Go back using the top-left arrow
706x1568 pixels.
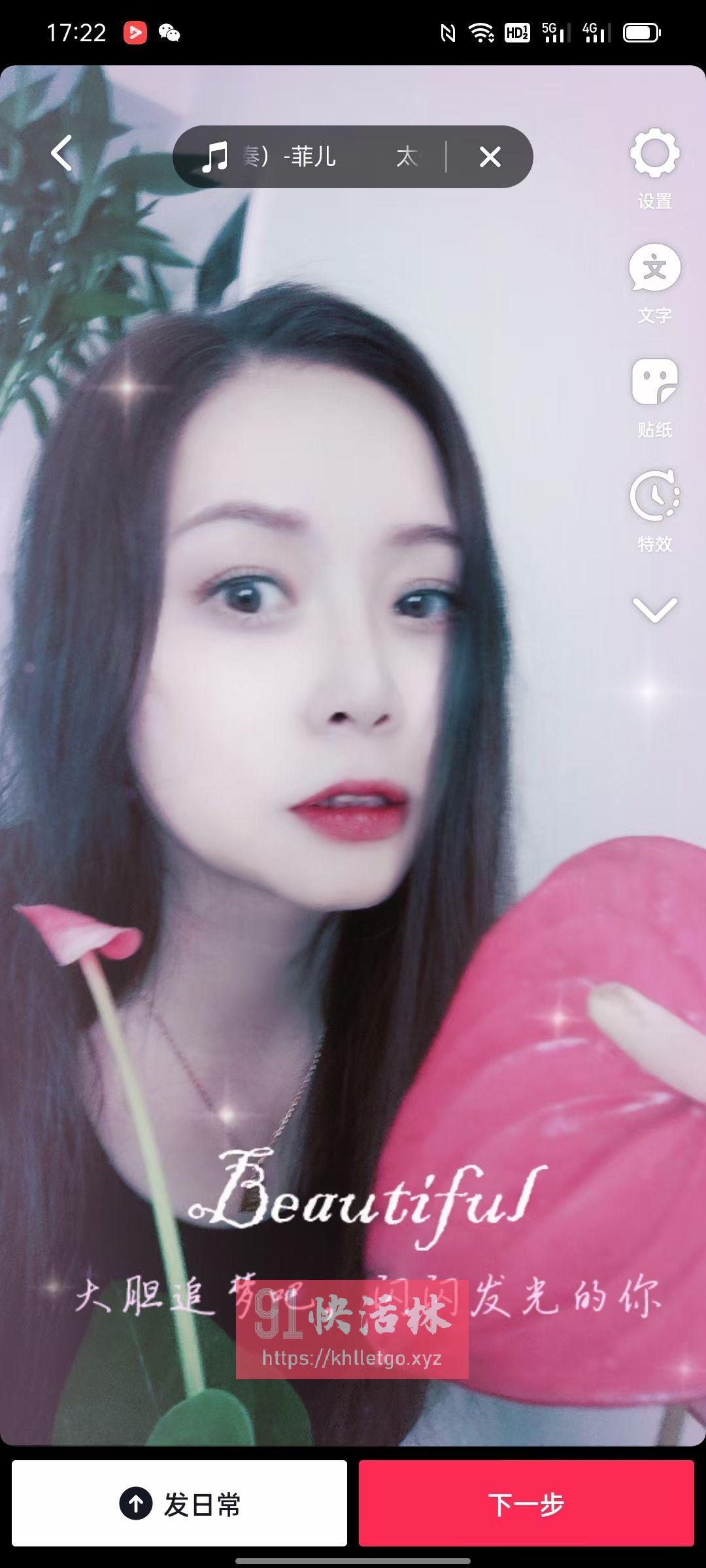pyautogui.click(x=62, y=154)
